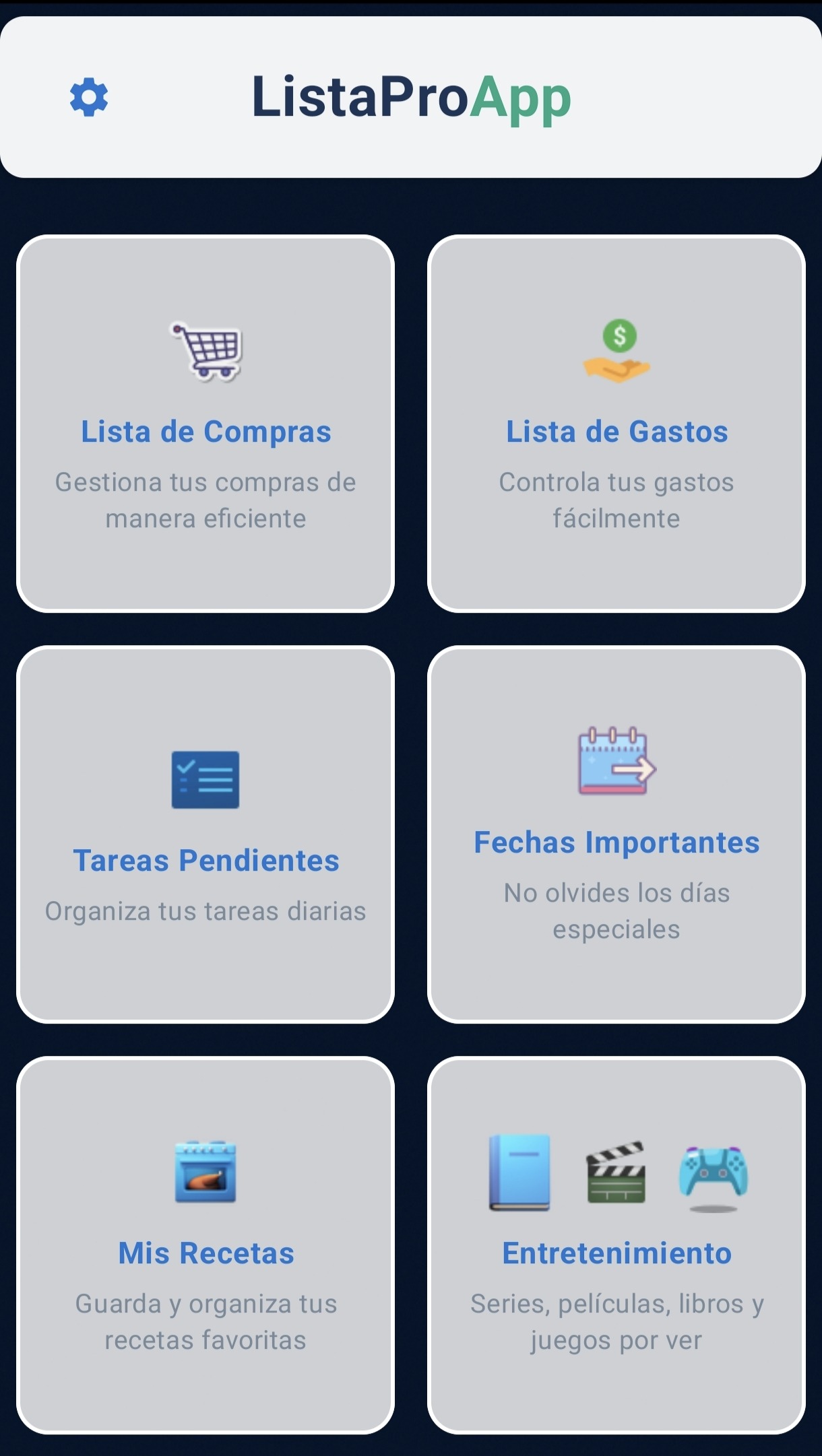The height and width of the screenshot is (1456, 822).
Task: Click the Lista de Compras heading text
Action: (x=205, y=431)
